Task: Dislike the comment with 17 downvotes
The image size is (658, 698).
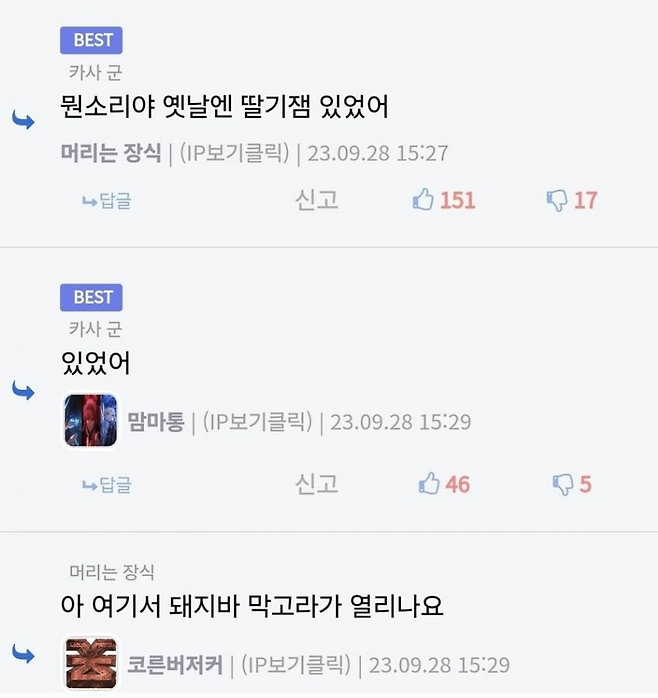Action: click(571, 200)
